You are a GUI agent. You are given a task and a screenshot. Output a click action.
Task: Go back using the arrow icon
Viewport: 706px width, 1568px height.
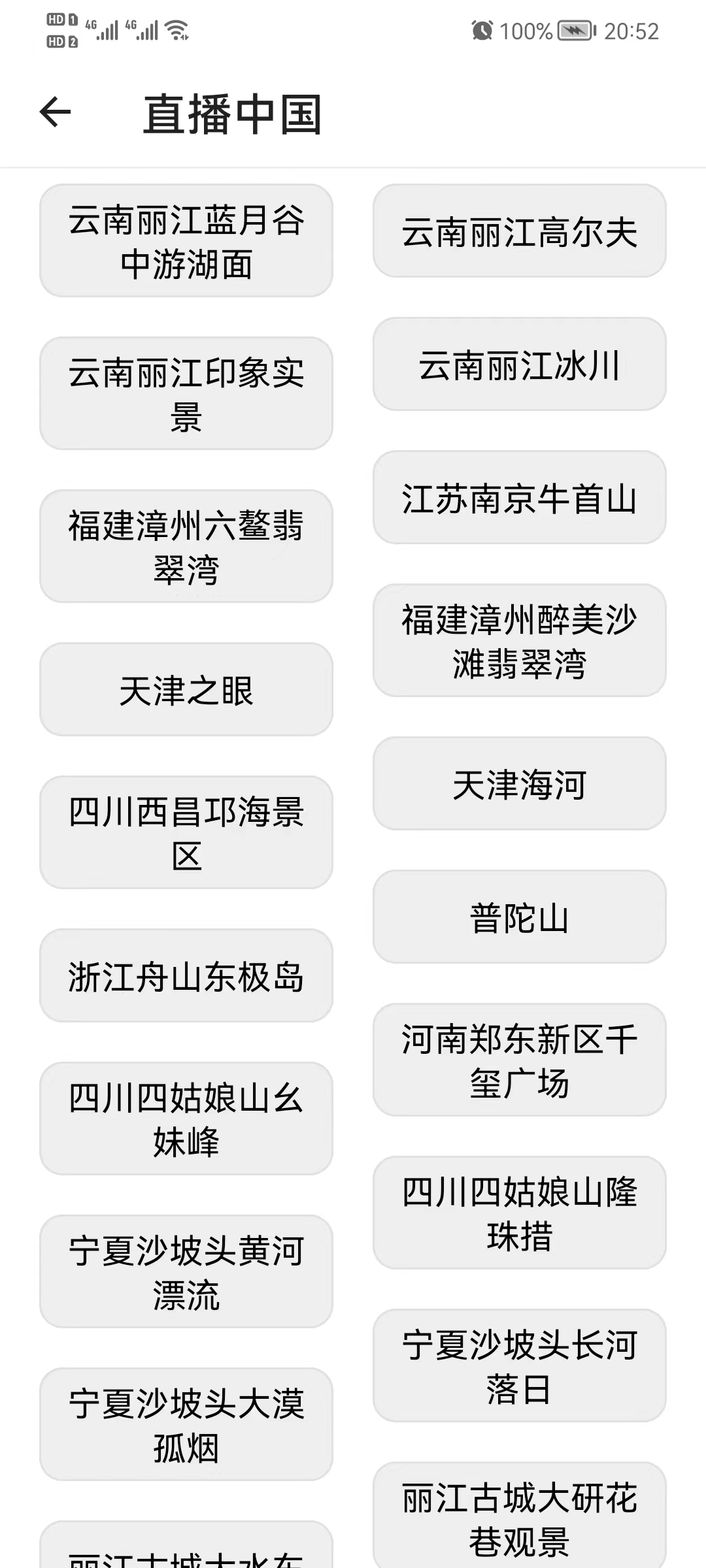56,112
